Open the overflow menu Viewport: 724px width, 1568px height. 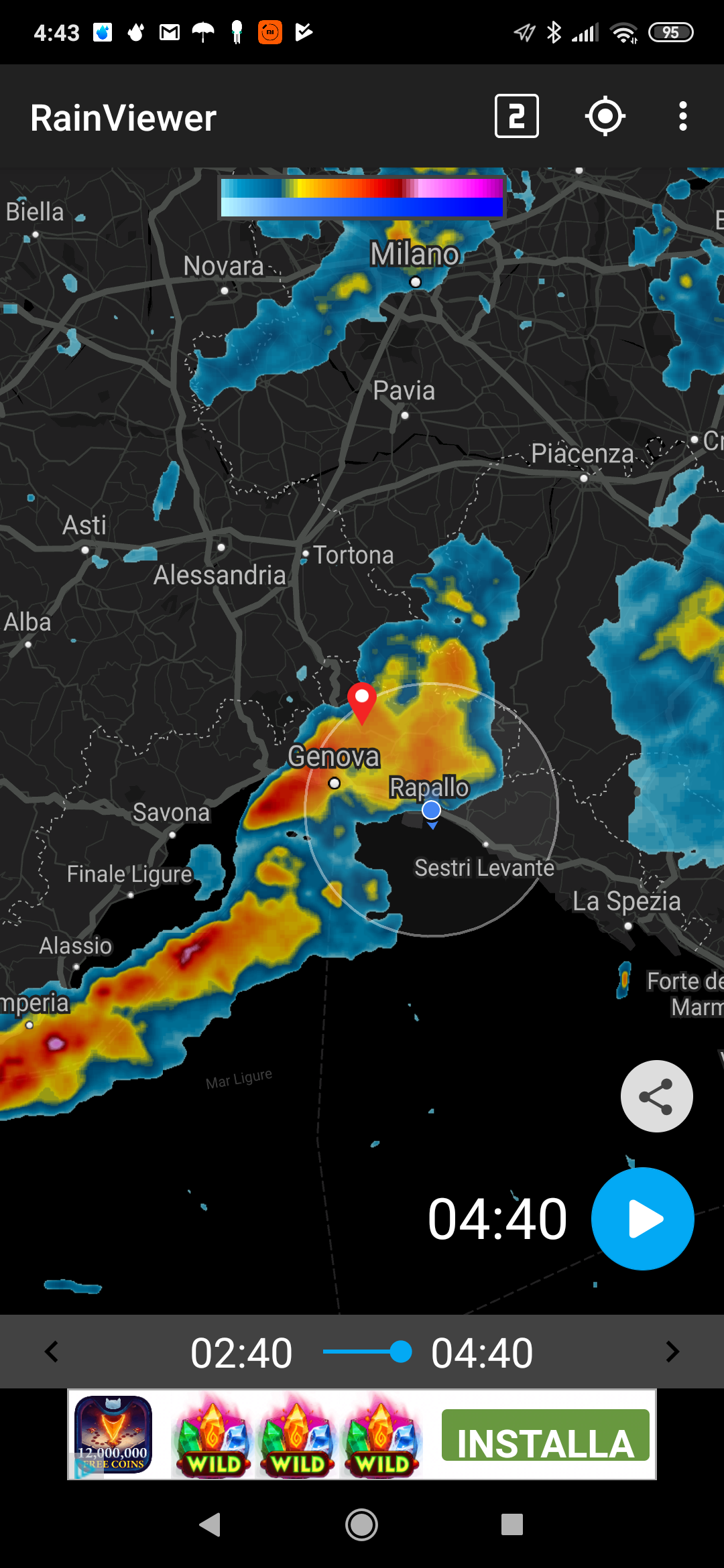click(x=682, y=117)
